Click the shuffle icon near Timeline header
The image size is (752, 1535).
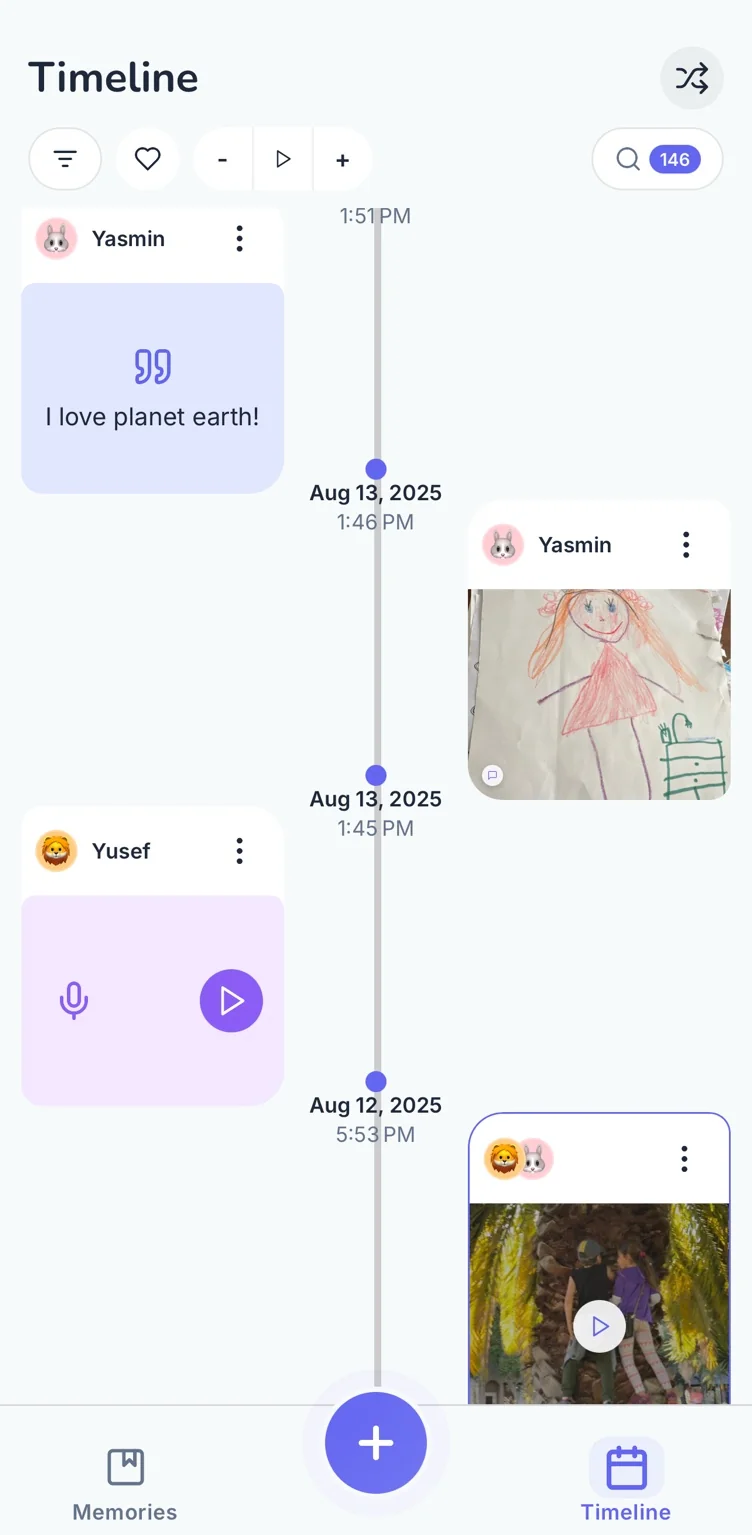point(691,77)
